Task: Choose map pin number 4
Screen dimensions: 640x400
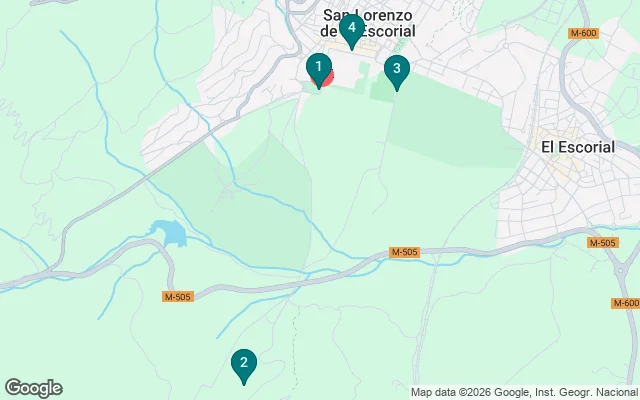Action: point(351,28)
